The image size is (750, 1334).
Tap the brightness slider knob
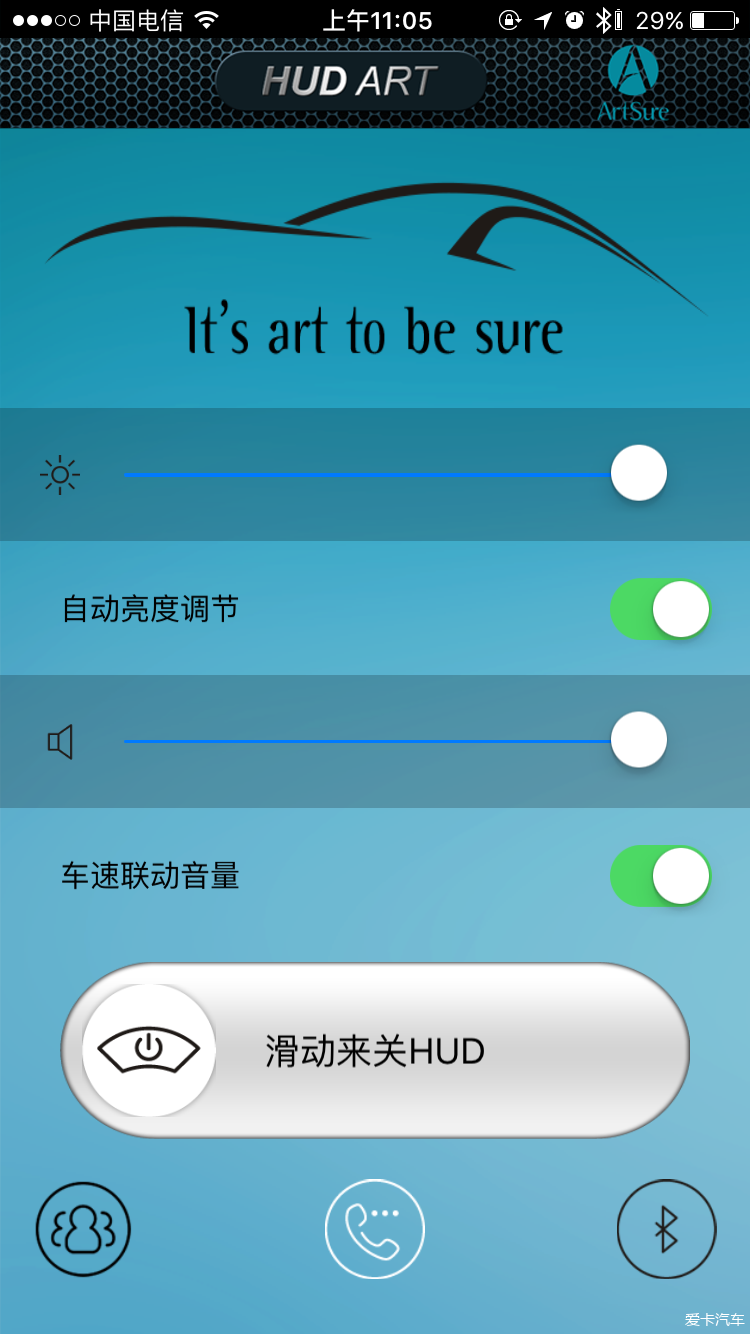(x=638, y=473)
